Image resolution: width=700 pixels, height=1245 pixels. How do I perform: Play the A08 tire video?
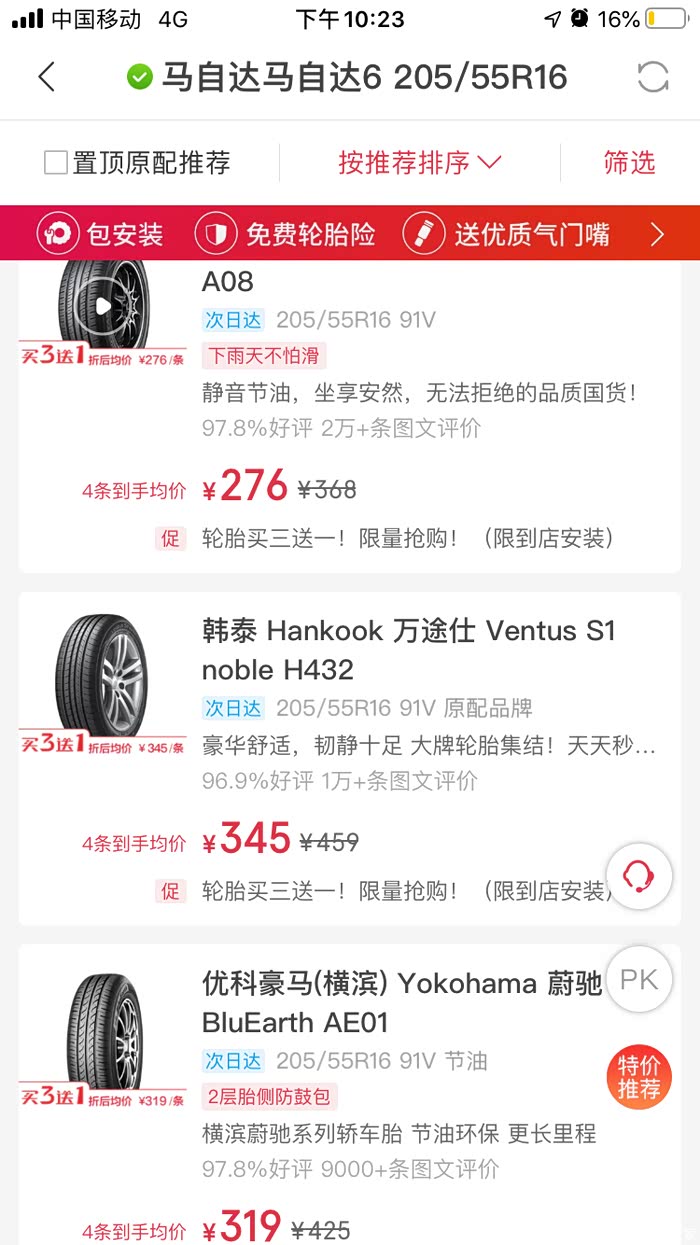[102, 306]
